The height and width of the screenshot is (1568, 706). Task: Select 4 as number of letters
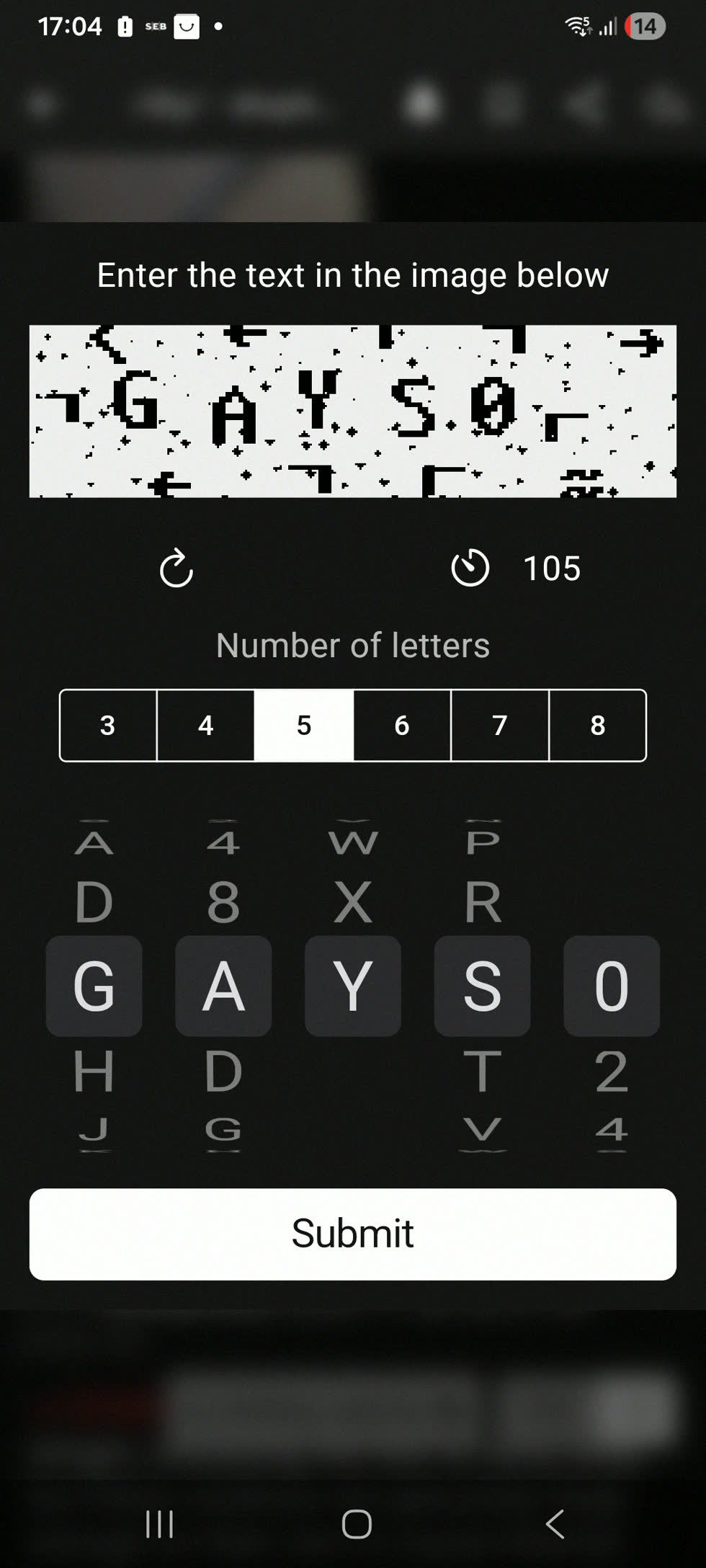(206, 725)
